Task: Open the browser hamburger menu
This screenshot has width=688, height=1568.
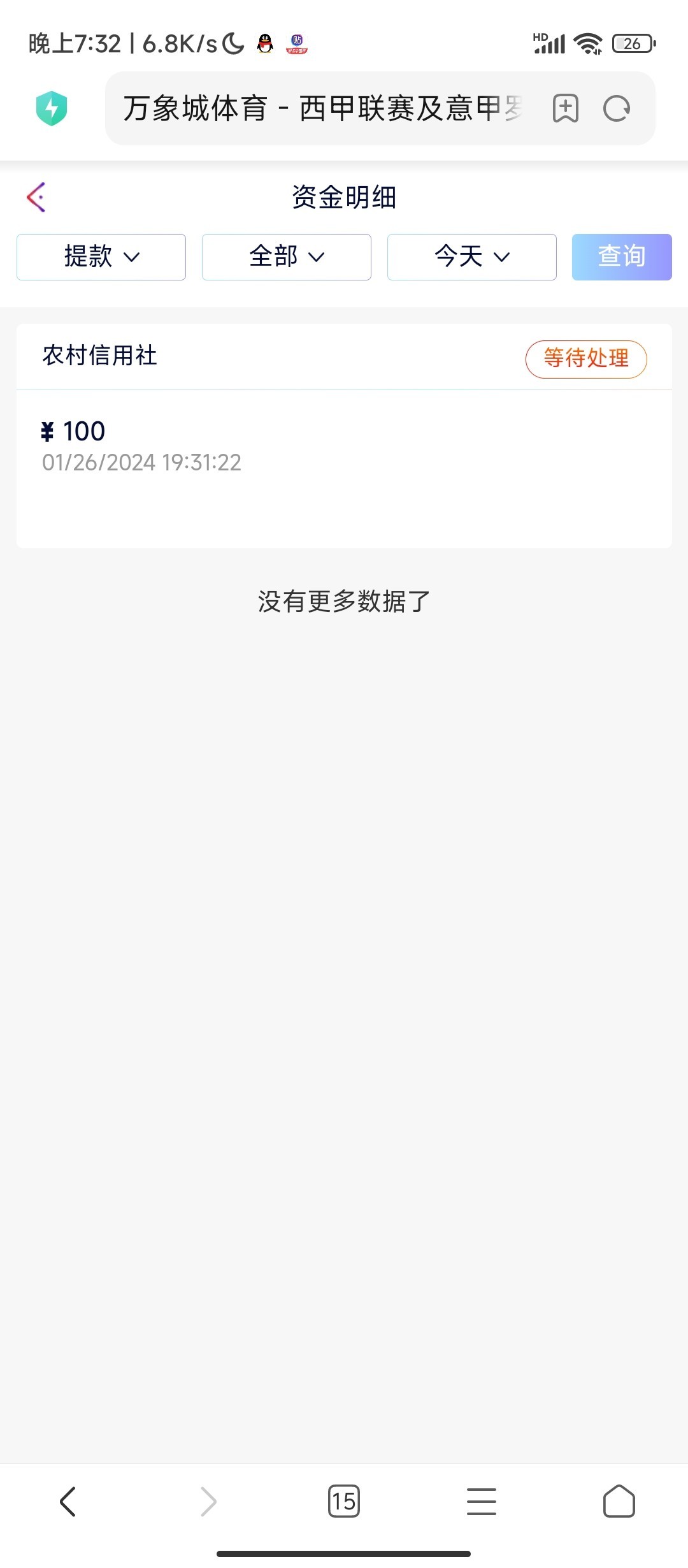Action: pyautogui.click(x=482, y=1501)
